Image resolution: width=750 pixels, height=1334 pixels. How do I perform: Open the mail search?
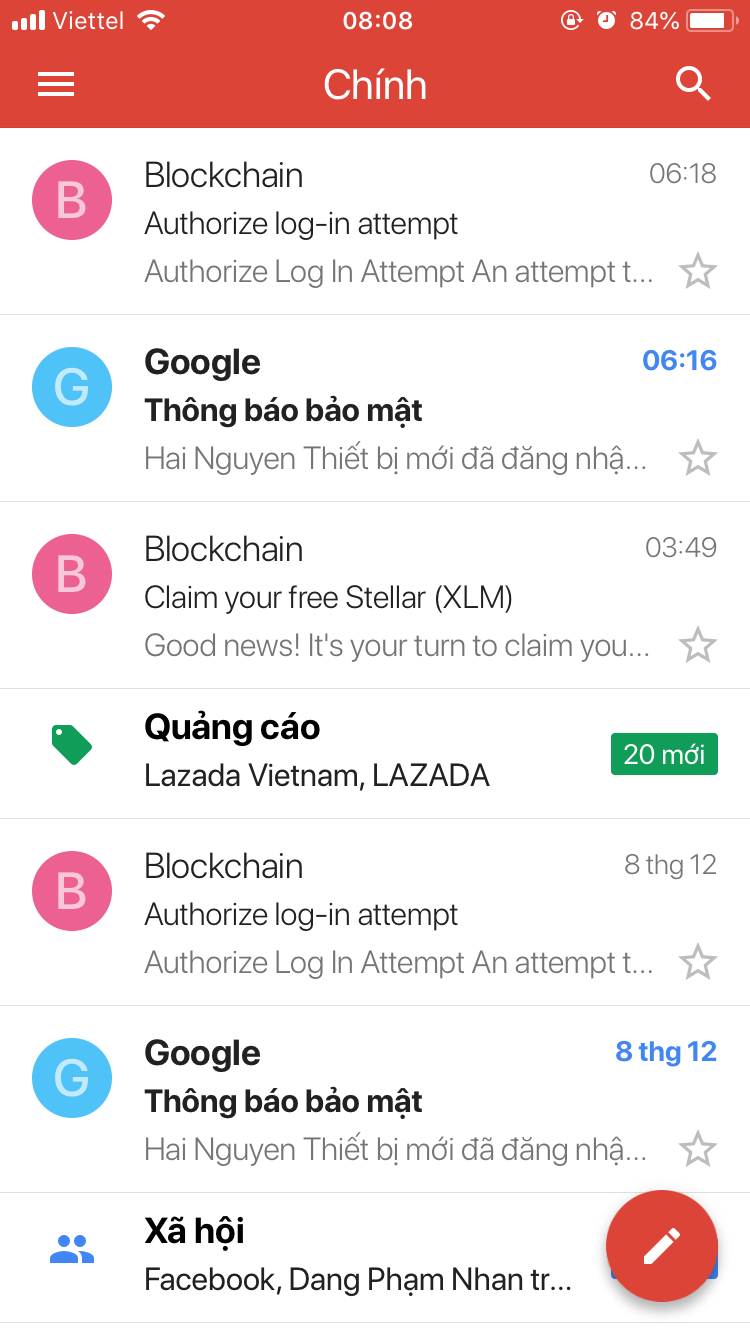click(692, 85)
